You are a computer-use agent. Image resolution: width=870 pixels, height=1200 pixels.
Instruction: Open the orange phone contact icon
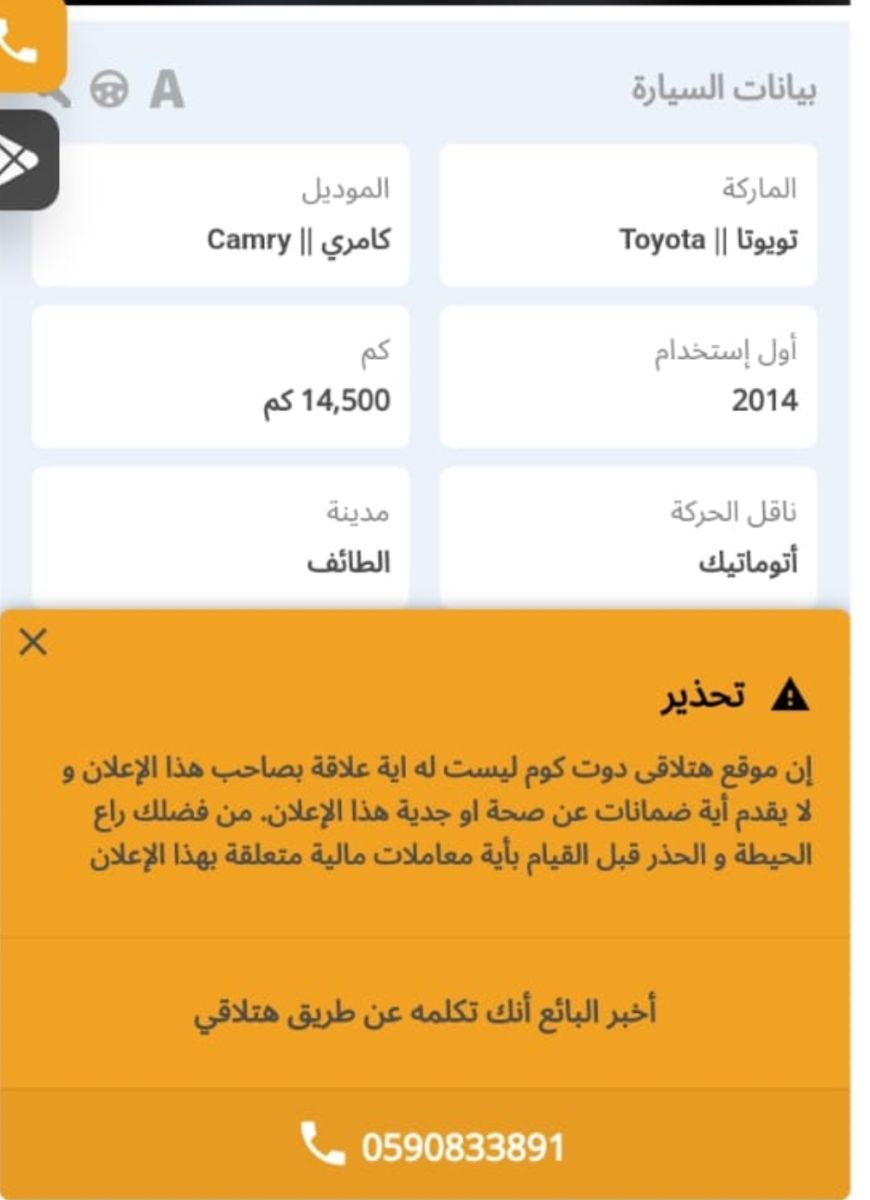point(28,40)
